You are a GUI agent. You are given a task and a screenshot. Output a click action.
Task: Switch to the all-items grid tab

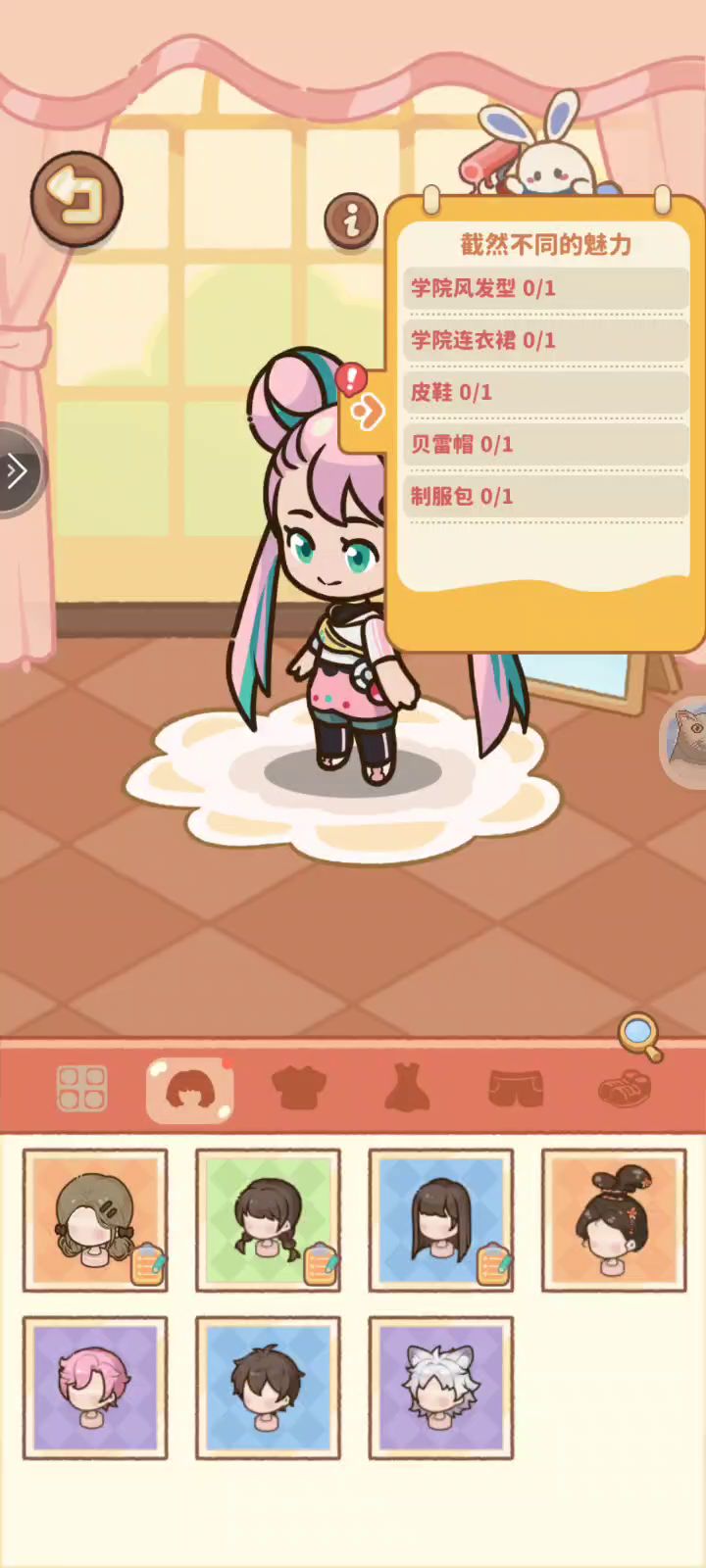point(81,1089)
